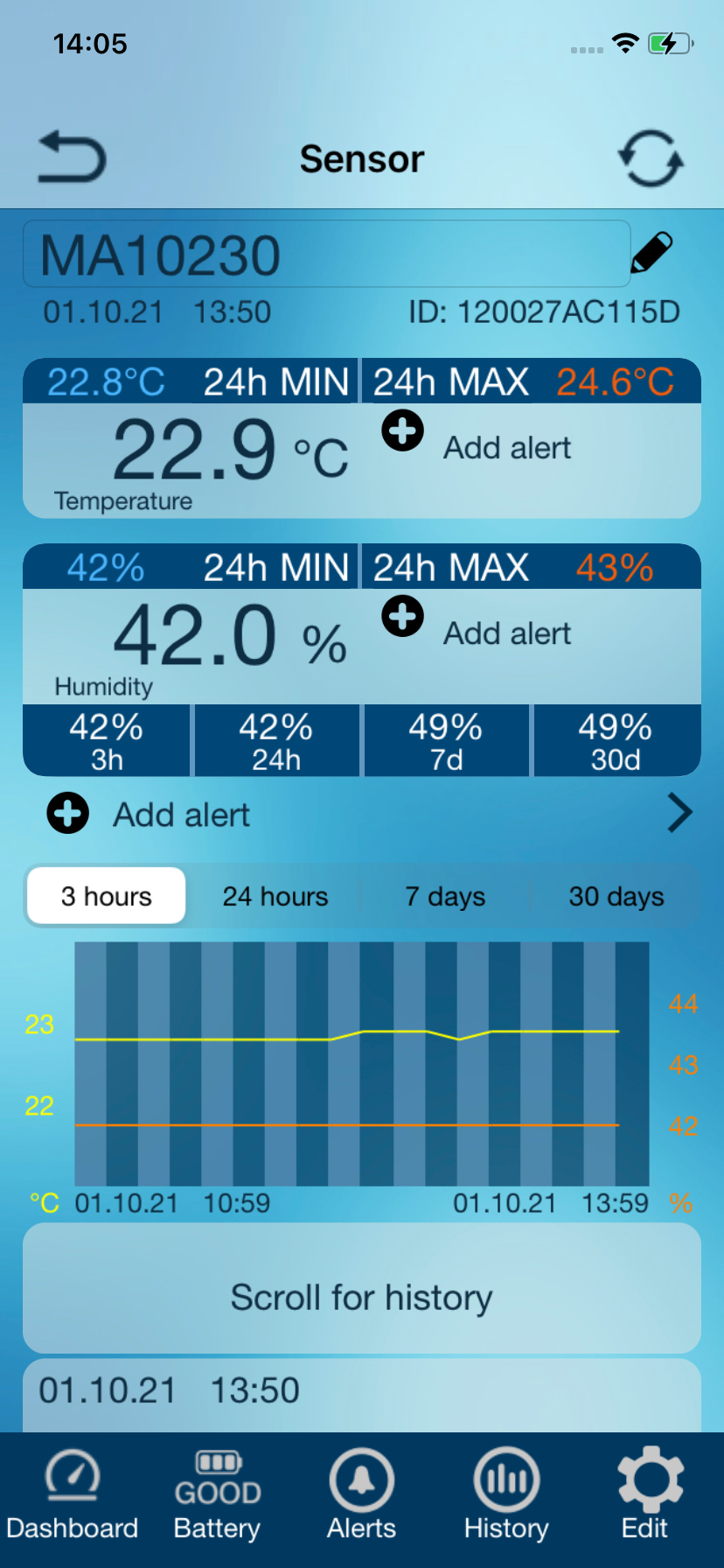Go back using the return arrow
Screen dimensions: 724x1568
72,157
